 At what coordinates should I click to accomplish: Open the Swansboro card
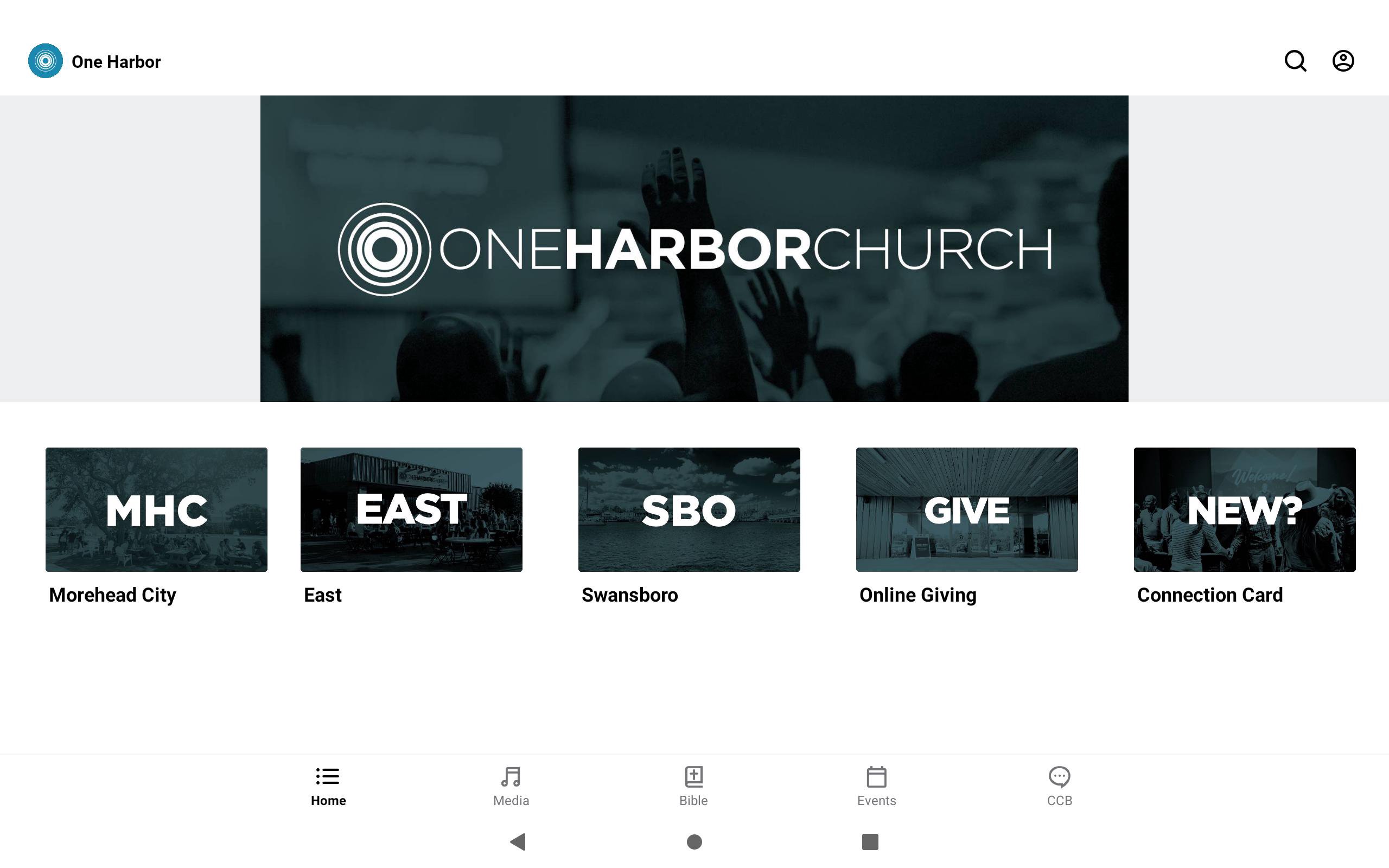click(x=689, y=510)
